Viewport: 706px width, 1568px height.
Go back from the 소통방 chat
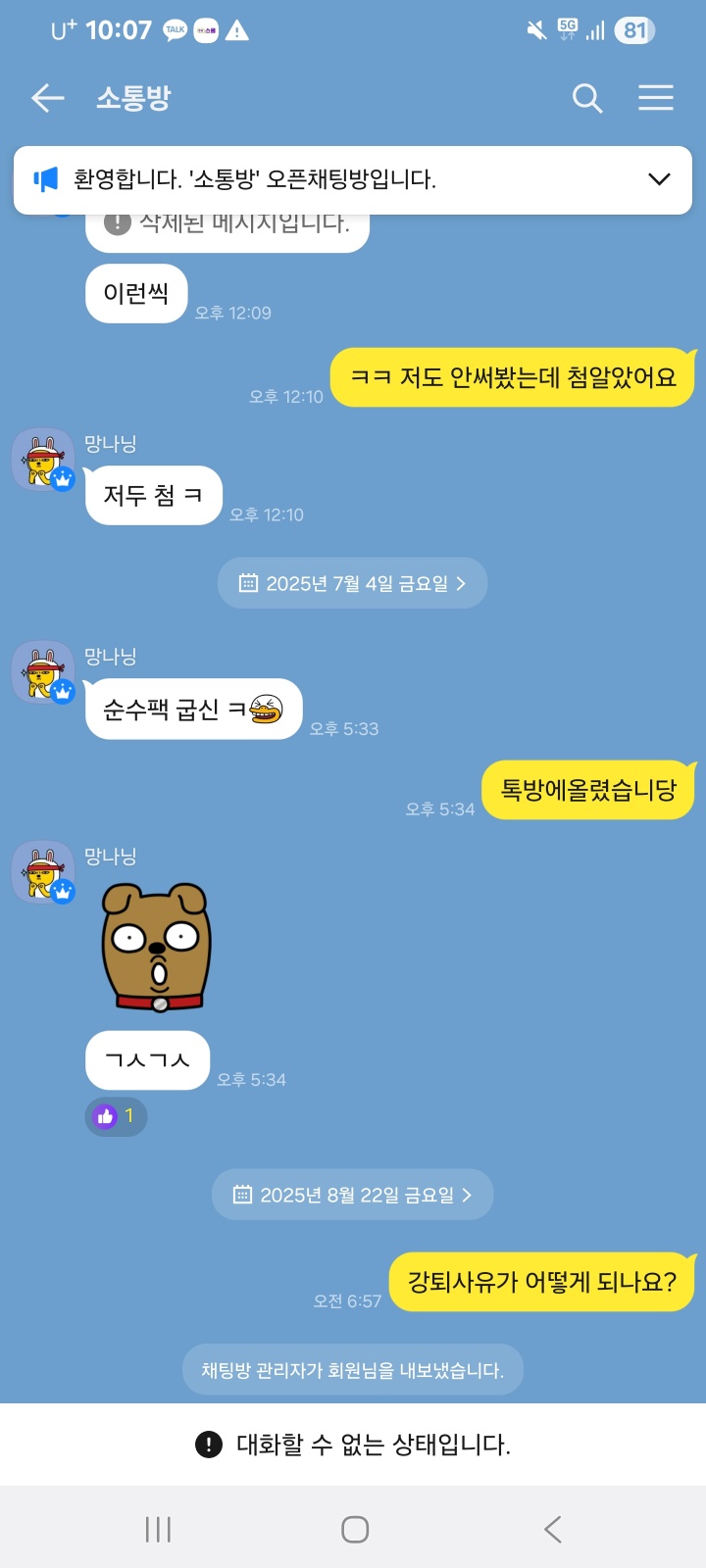pos(47,98)
